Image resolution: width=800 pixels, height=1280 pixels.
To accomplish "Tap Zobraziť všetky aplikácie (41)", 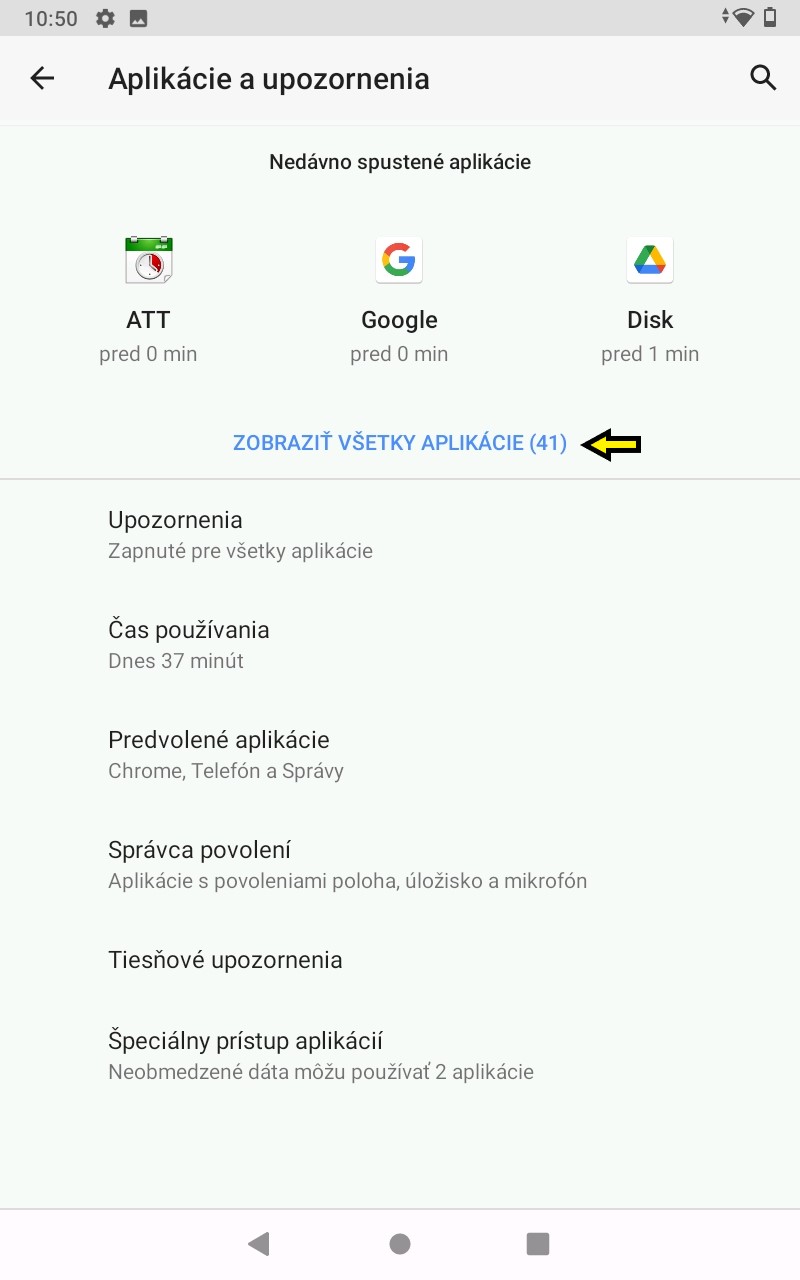I will (x=400, y=443).
